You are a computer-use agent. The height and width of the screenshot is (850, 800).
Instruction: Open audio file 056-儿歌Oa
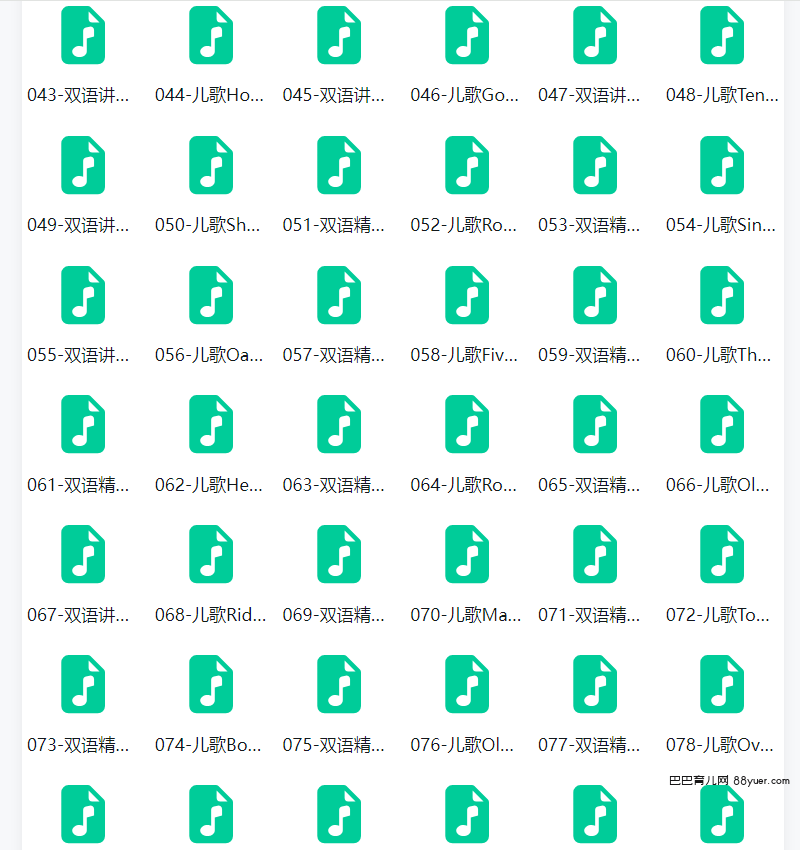point(211,296)
